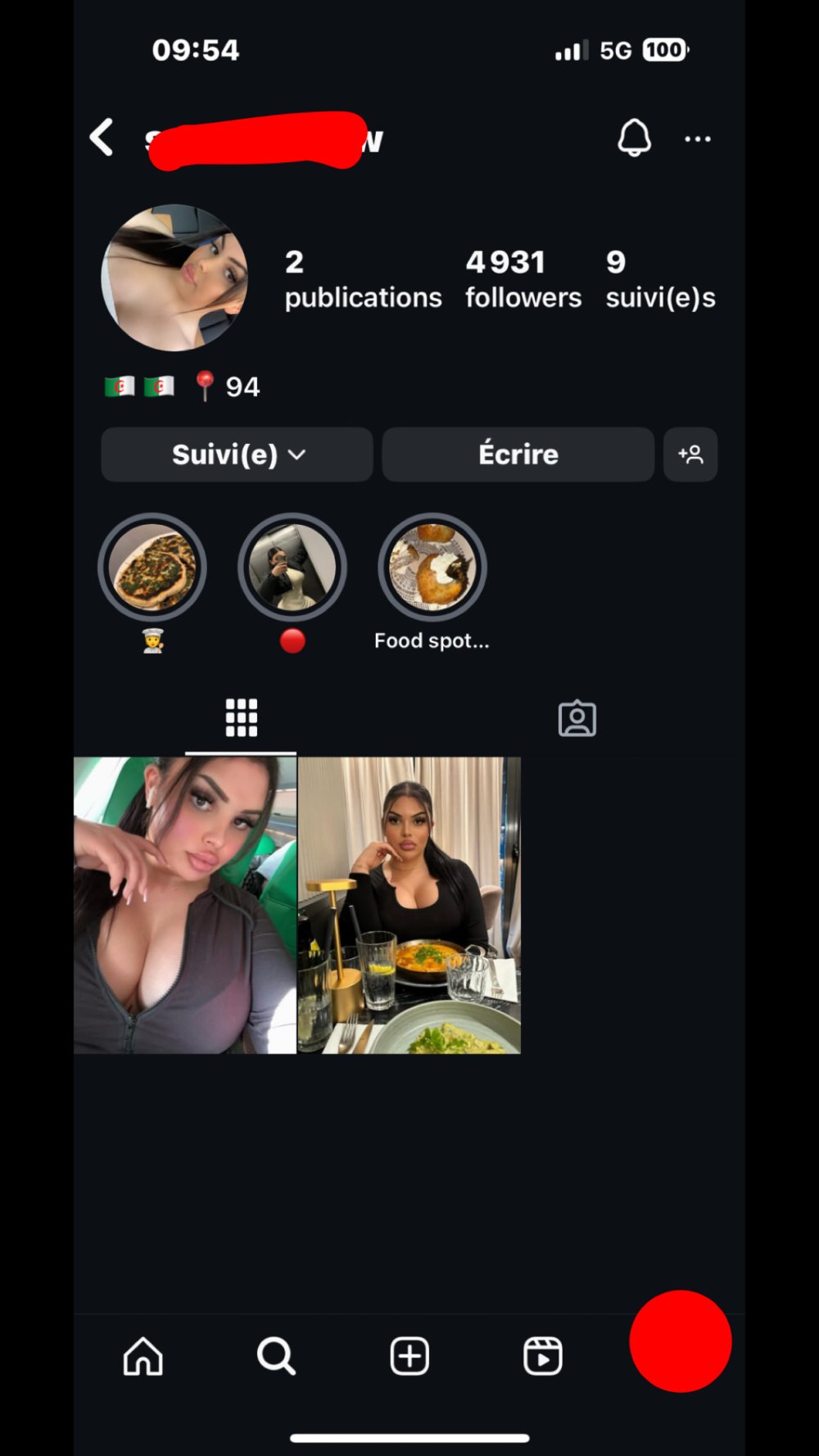Open the three-dot overflow menu
819x1456 pixels.
tap(698, 138)
